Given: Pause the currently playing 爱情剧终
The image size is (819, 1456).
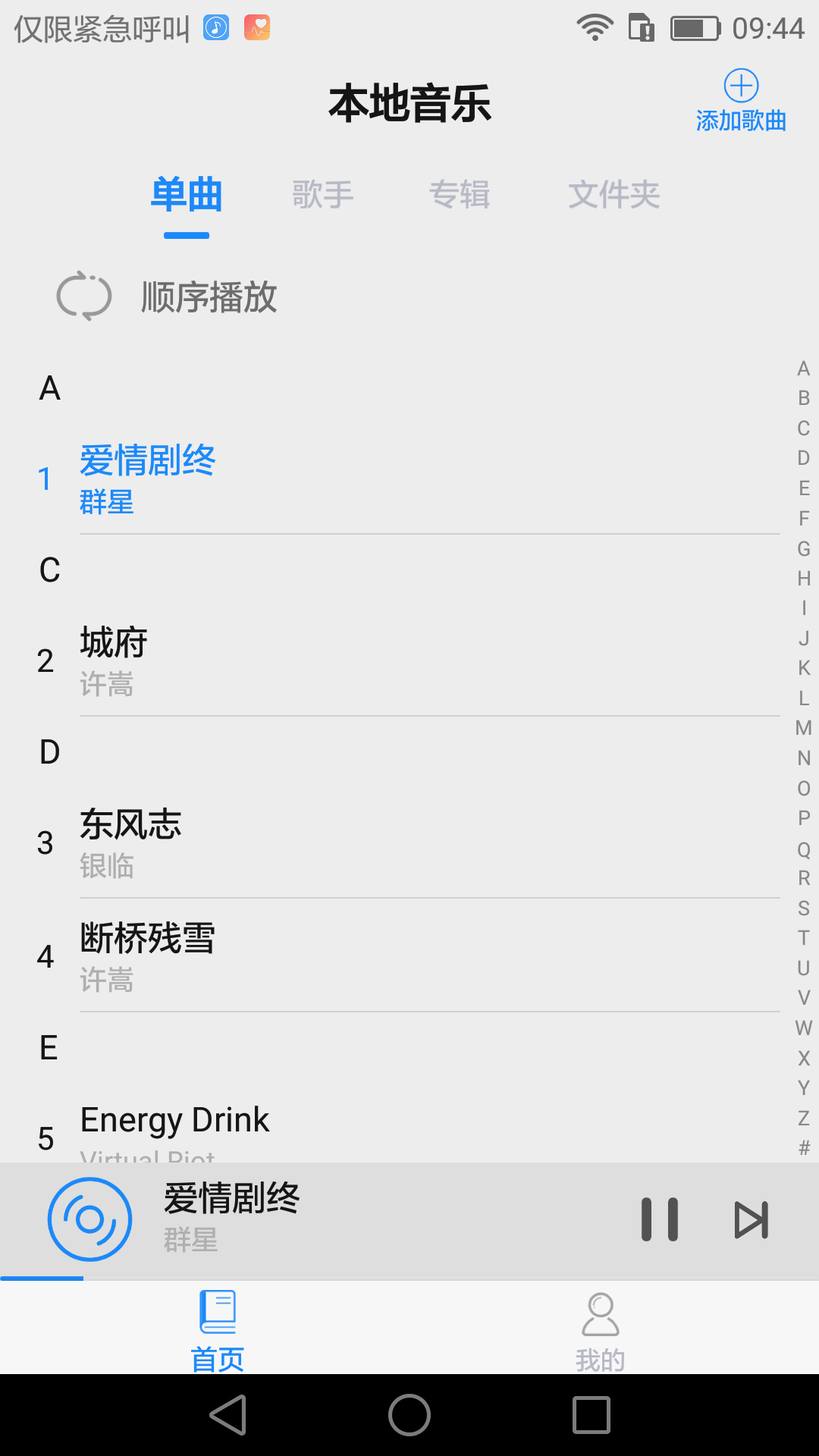Looking at the screenshot, I should coord(661,1219).
